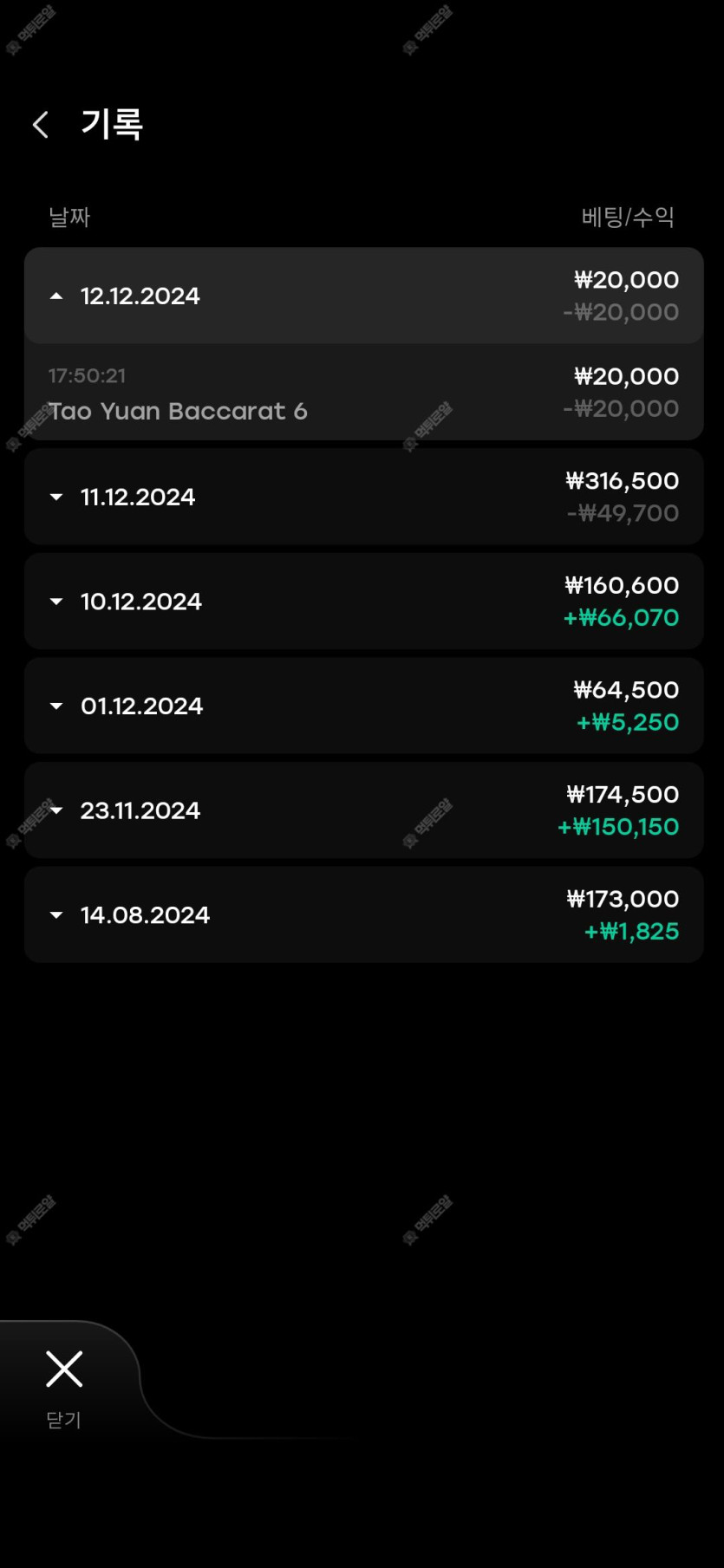Expand the 14.08.2024 record
Image resolution: width=724 pixels, height=1568 pixels.
(362, 914)
